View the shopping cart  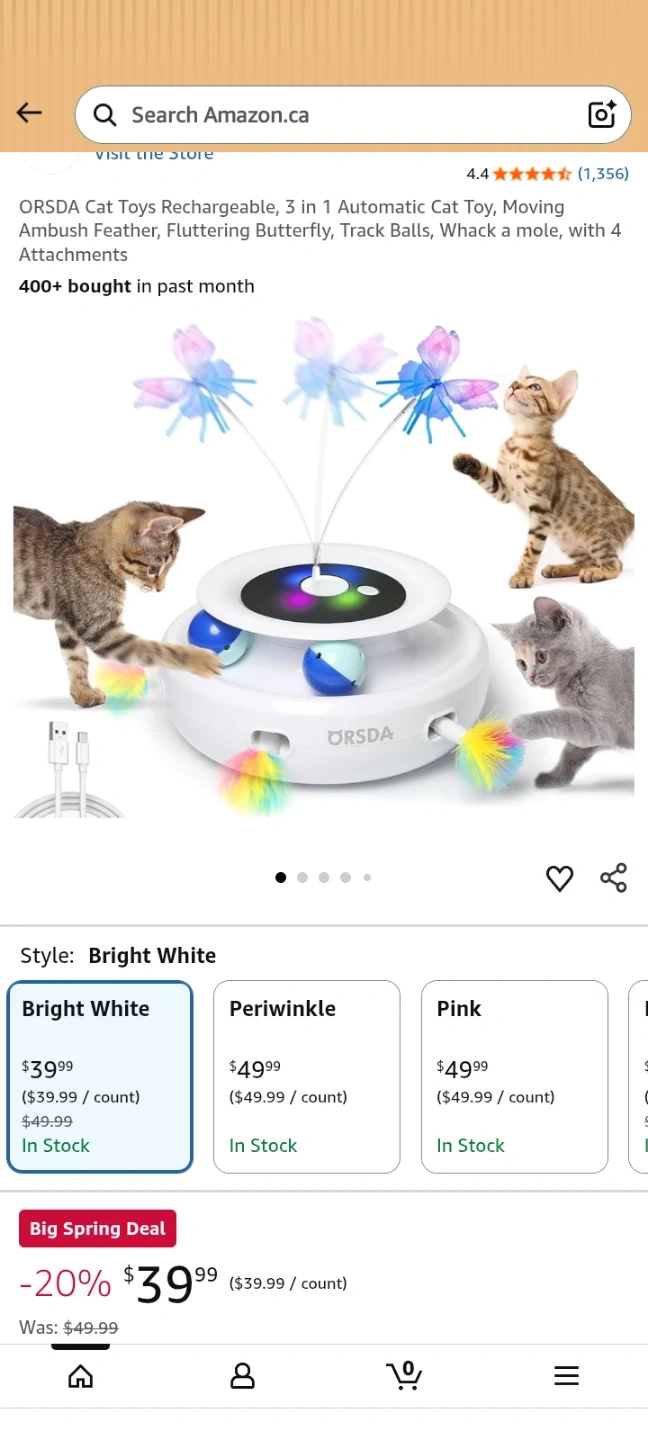click(404, 1377)
